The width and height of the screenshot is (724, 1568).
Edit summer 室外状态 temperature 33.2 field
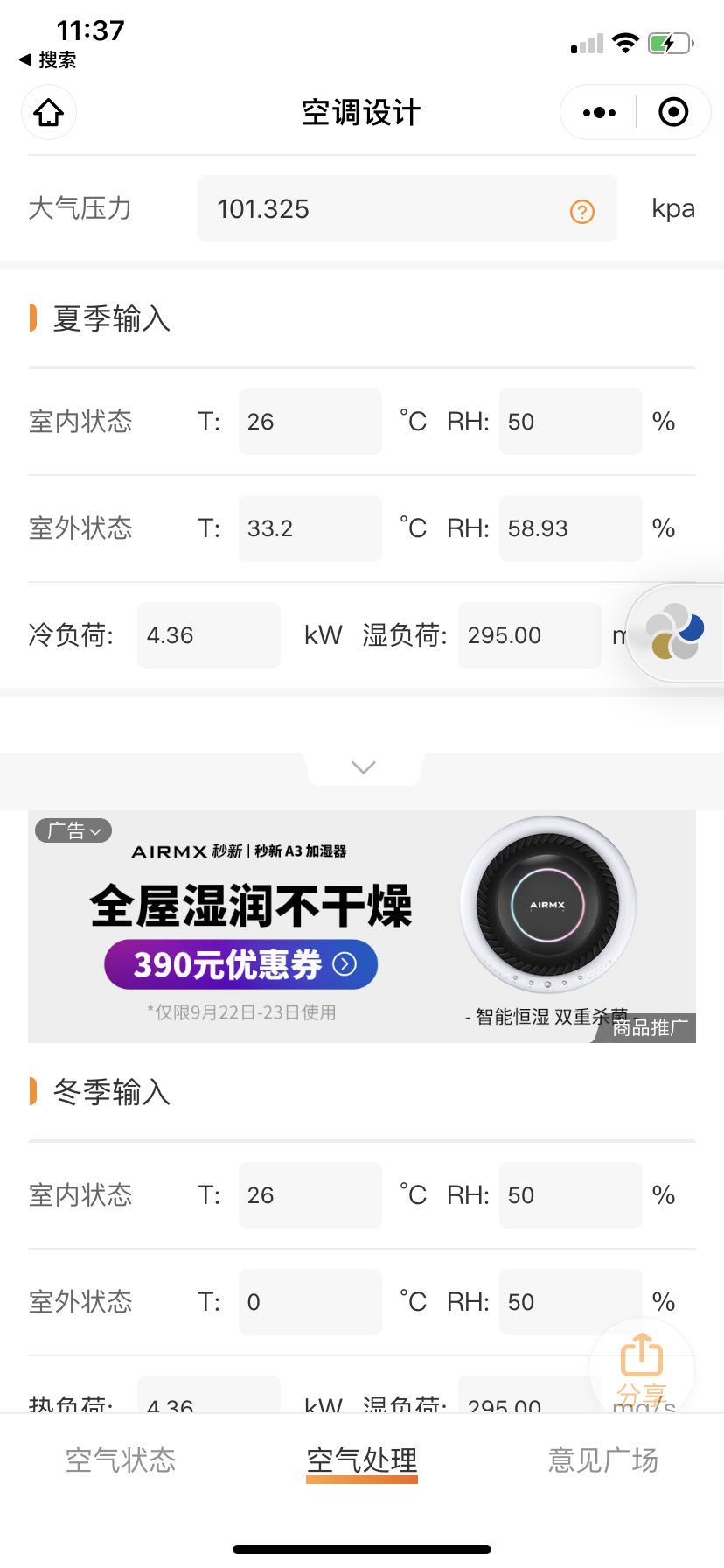[x=310, y=528]
